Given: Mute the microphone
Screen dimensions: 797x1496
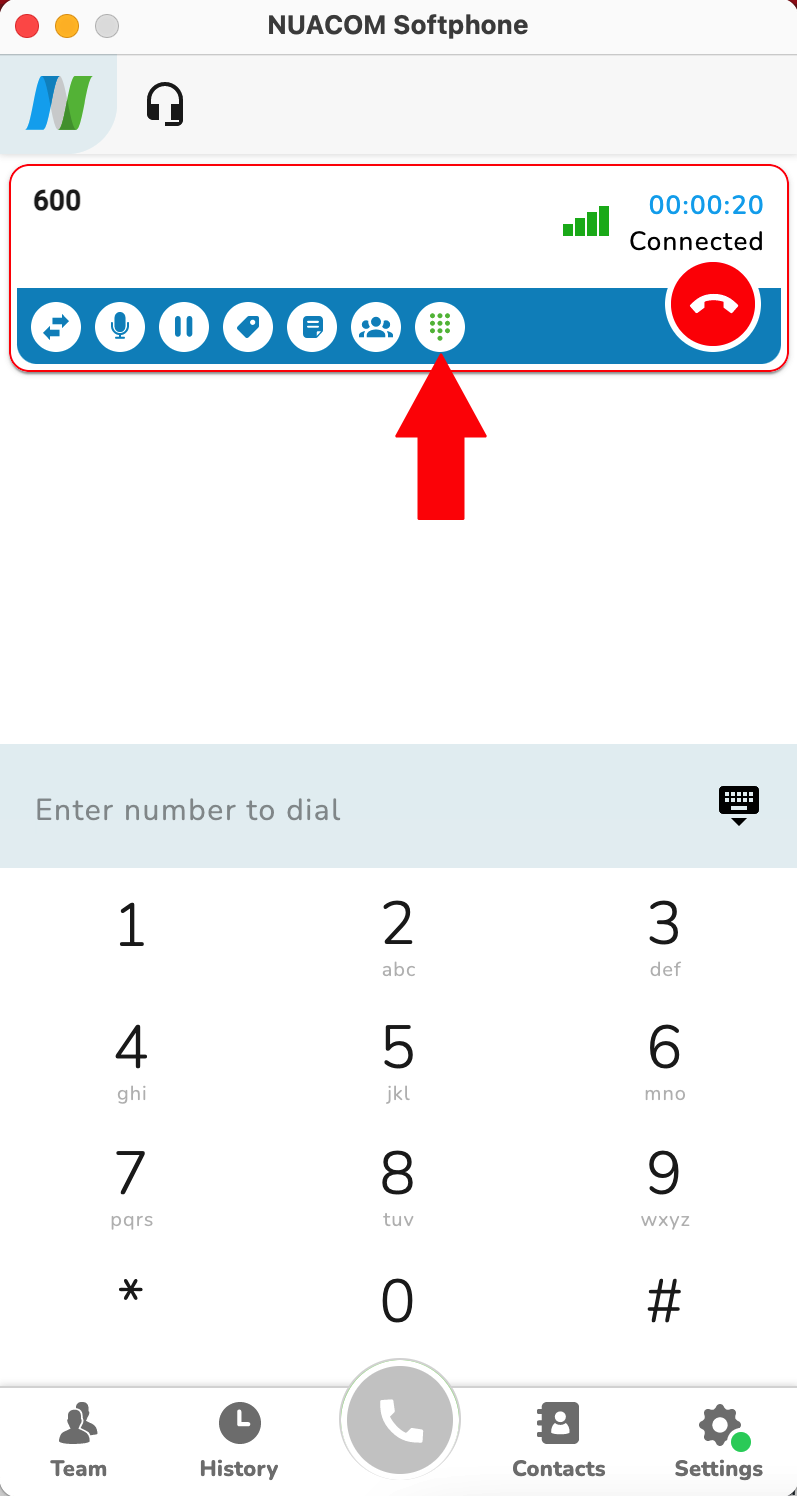Looking at the screenshot, I should point(120,327).
